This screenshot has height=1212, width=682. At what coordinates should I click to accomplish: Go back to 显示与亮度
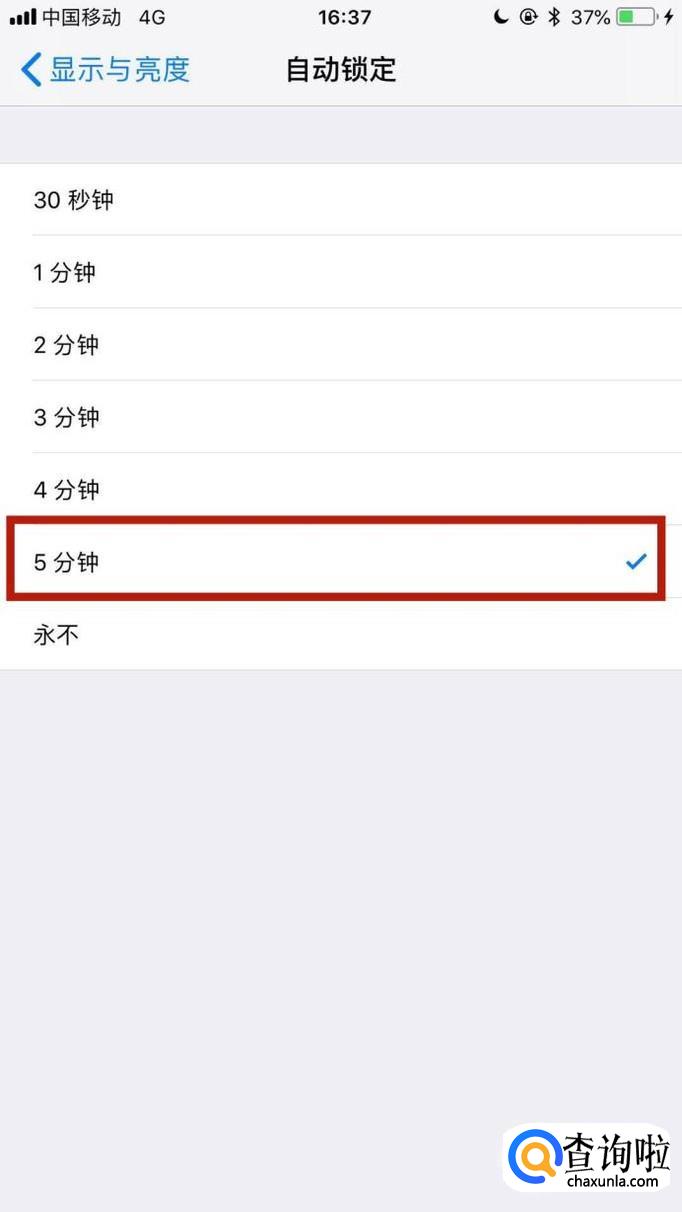tap(105, 70)
